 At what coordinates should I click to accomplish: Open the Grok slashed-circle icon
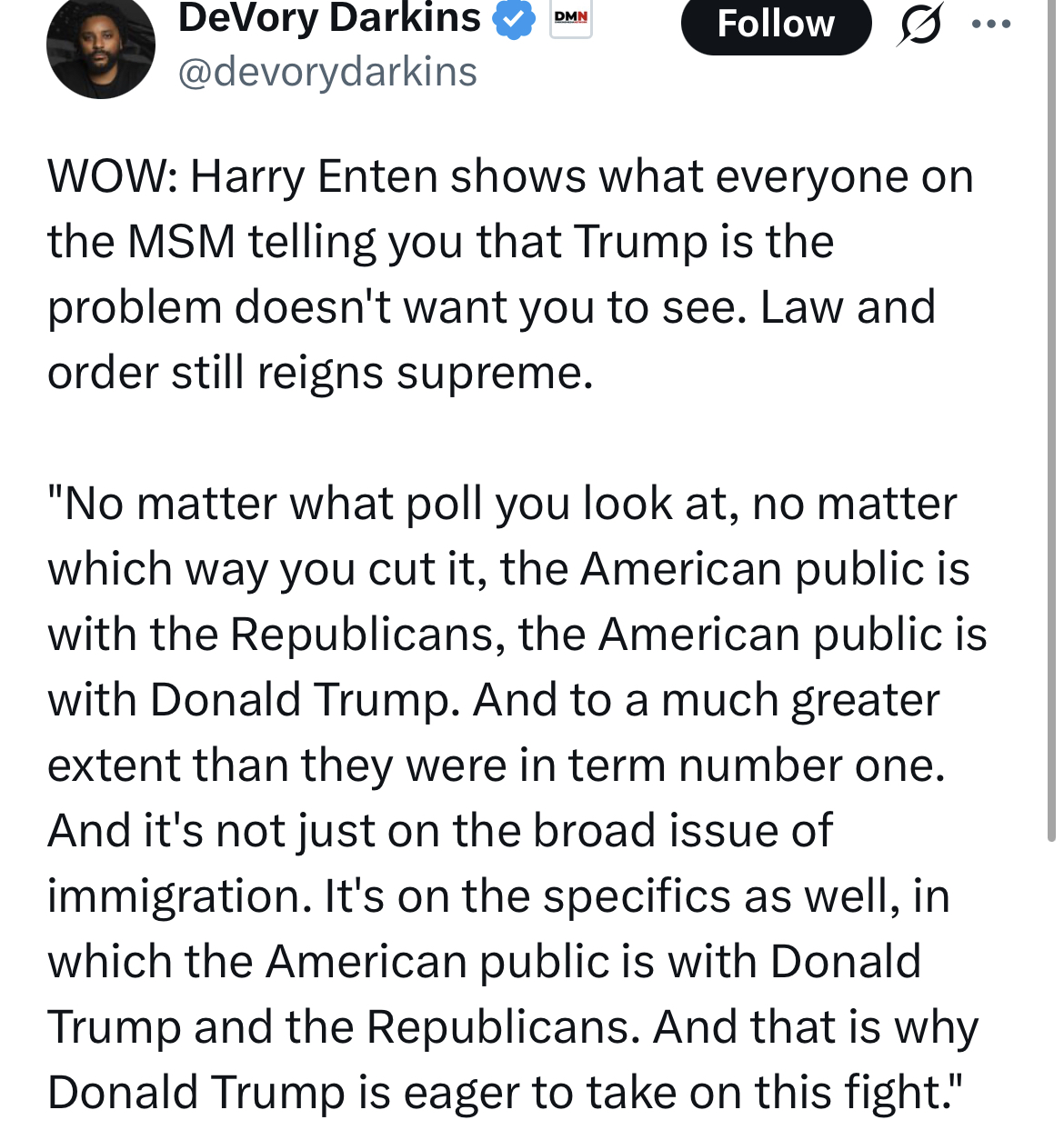point(919,25)
